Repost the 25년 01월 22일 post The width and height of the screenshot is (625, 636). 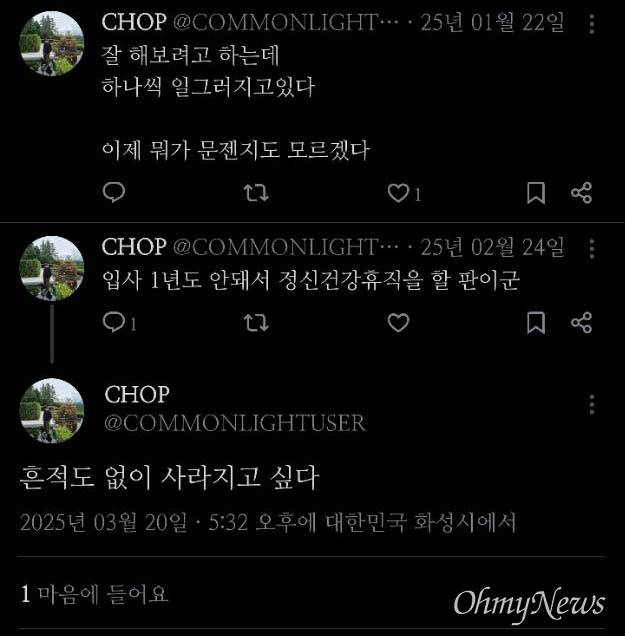tap(256, 192)
